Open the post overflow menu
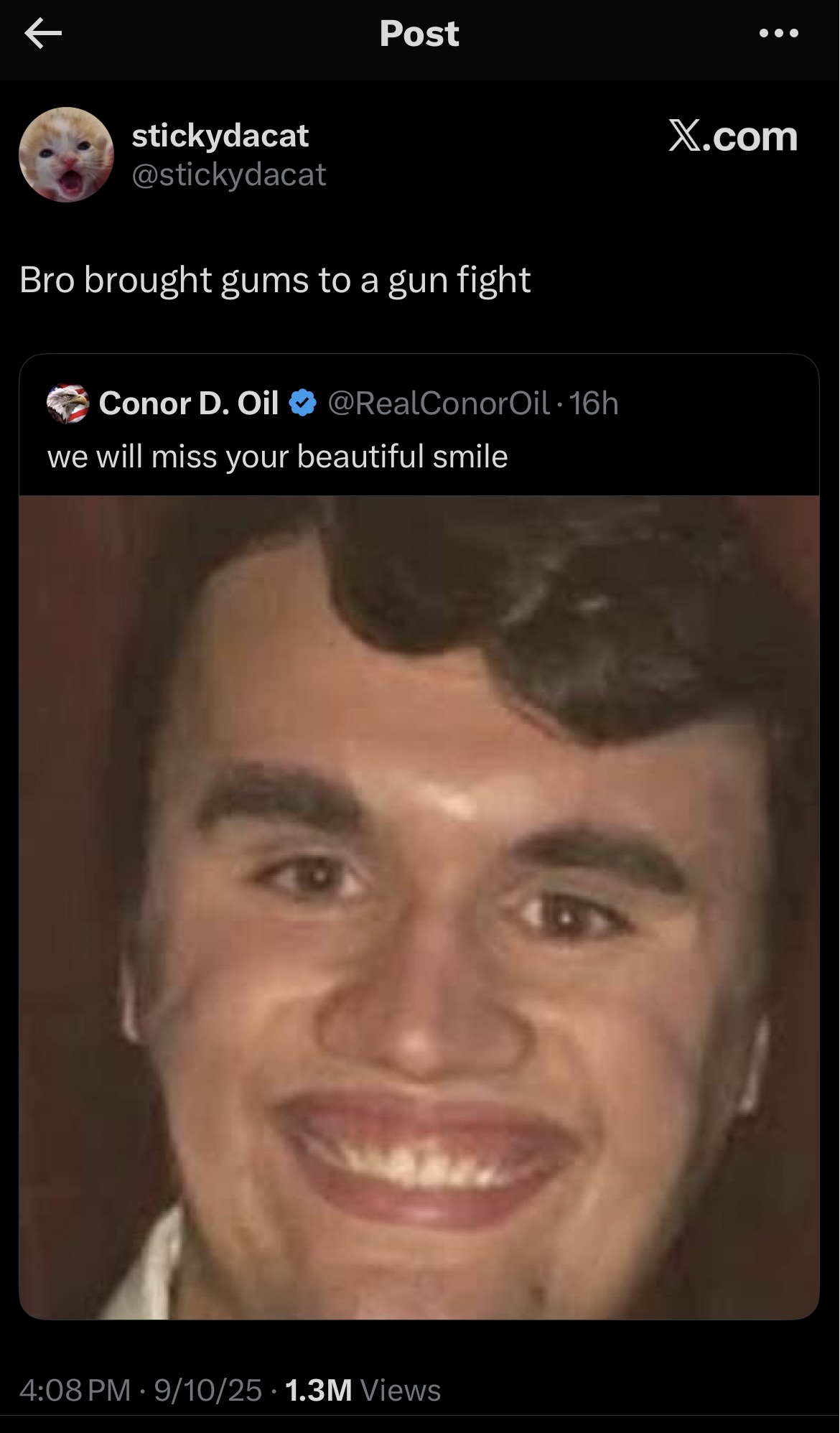Screen dimensions: 840x1433 pyautogui.click(x=778, y=33)
